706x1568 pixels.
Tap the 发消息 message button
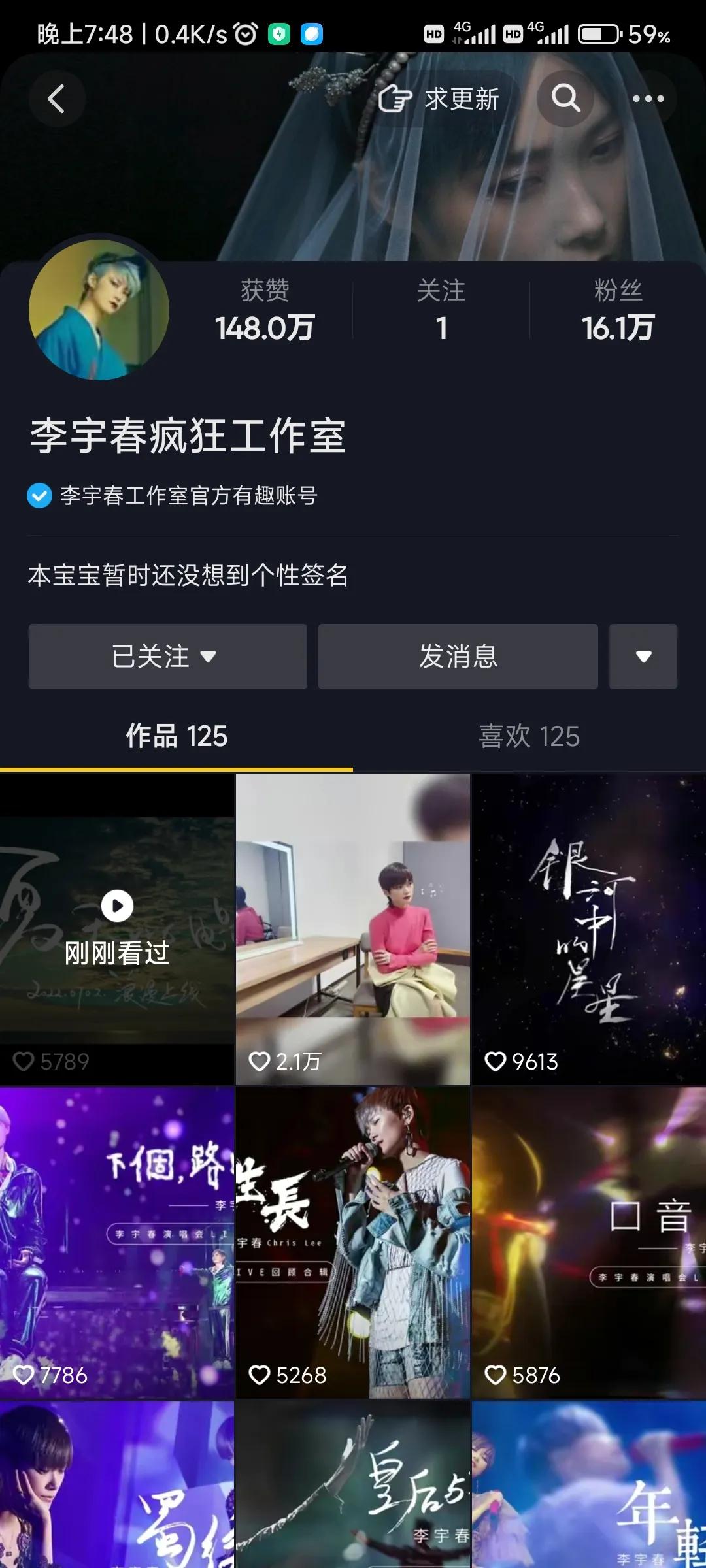click(x=457, y=657)
